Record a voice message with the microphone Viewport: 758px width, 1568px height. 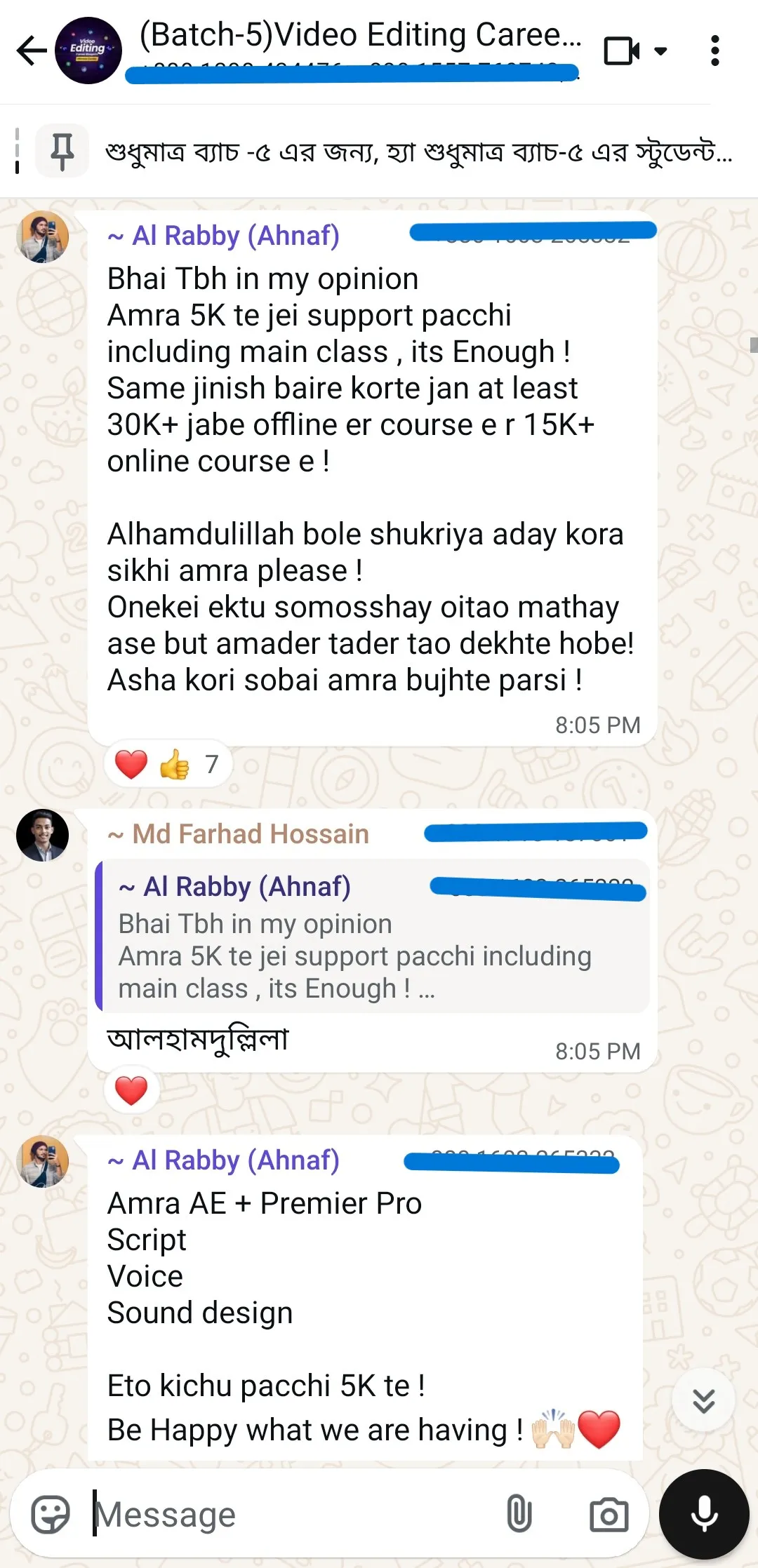coord(704,1514)
